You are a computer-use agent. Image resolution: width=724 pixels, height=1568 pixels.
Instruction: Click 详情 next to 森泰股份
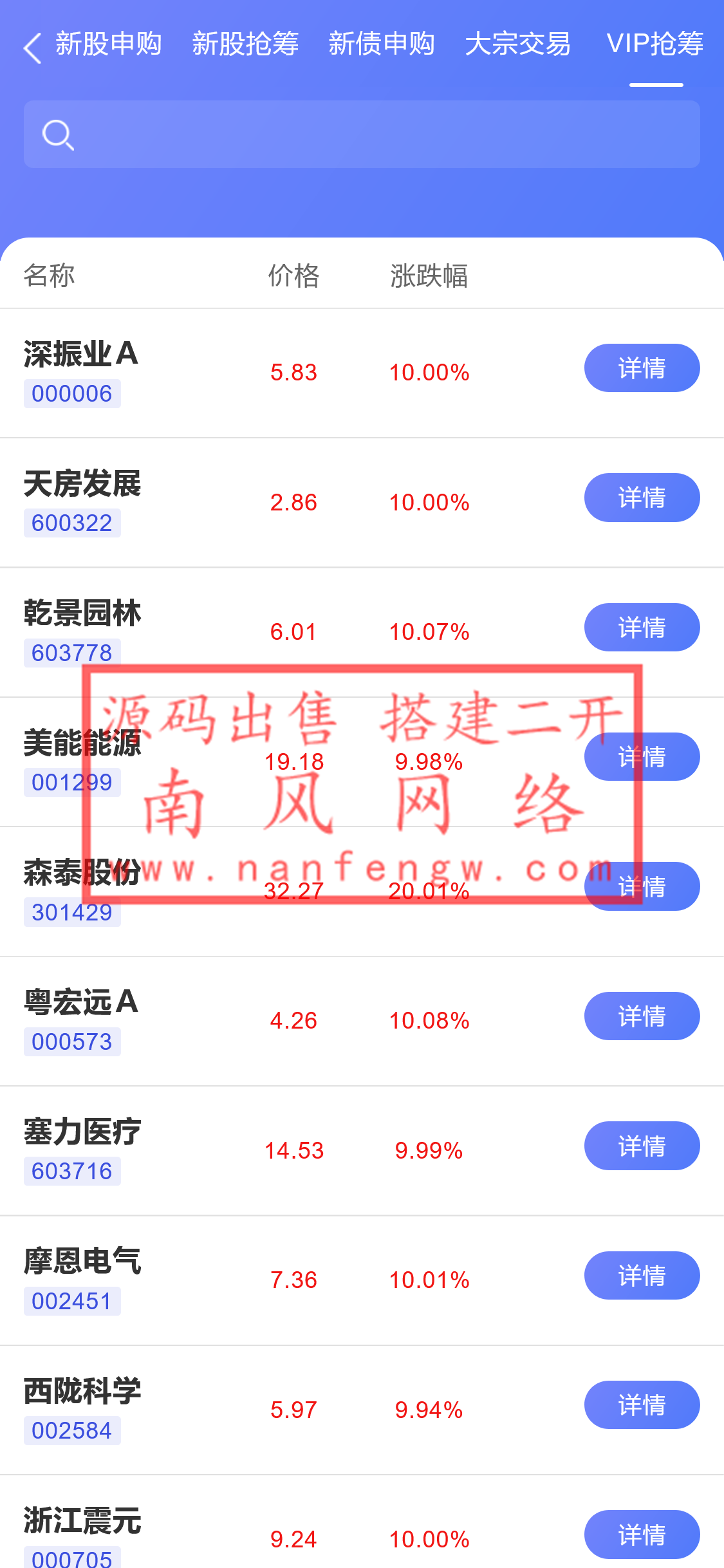click(x=641, y=886)
